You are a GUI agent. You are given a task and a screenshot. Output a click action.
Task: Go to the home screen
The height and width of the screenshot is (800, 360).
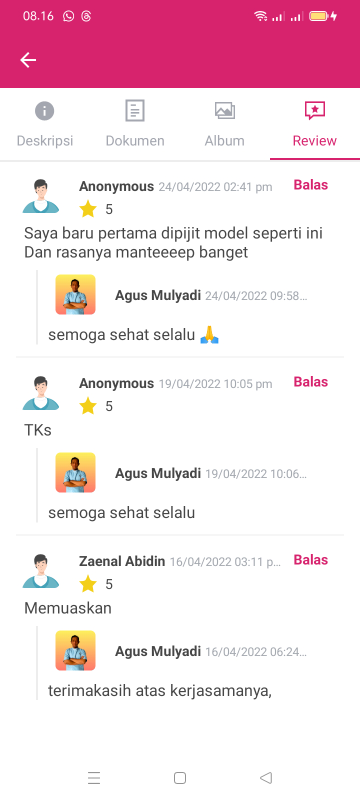coord(179,778)
